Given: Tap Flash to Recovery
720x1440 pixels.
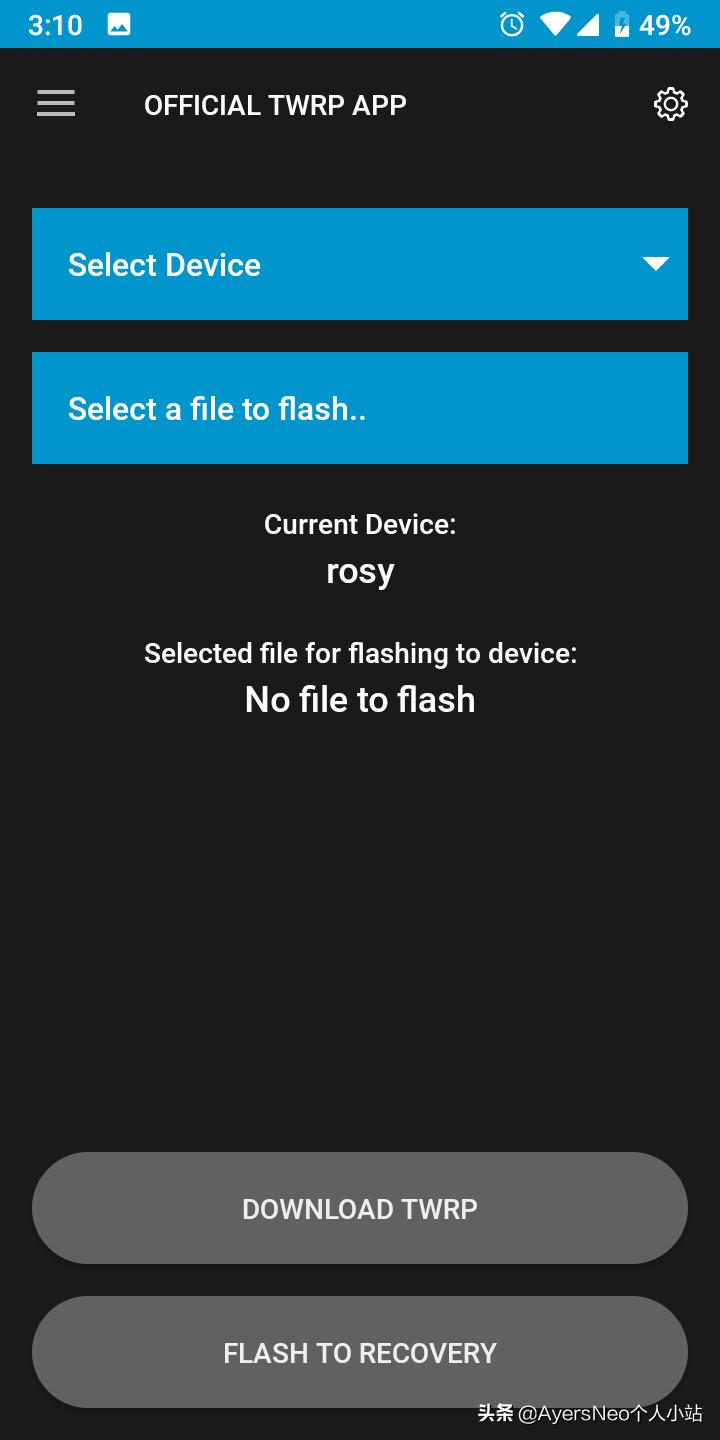Looking at the screenshot, I should coord(360,1352).
